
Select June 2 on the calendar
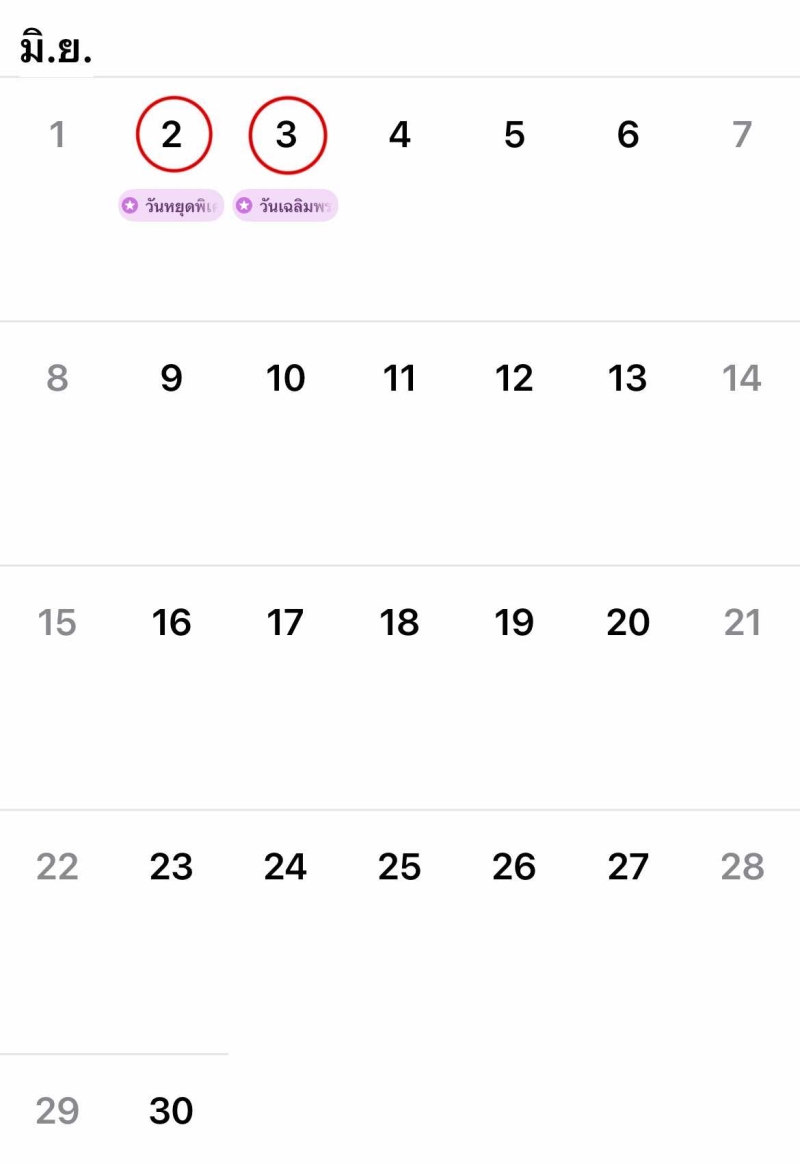coord(172,134)
